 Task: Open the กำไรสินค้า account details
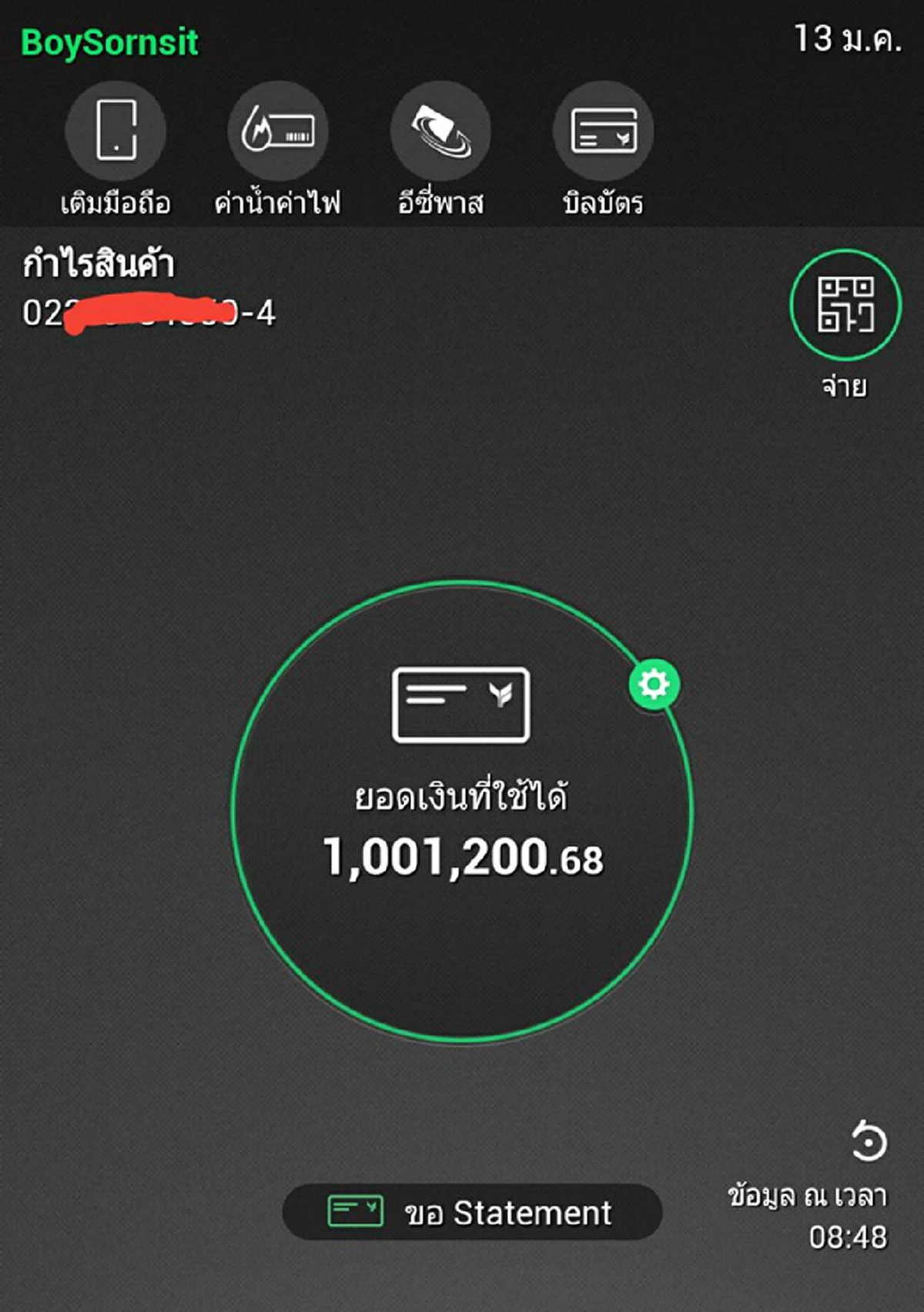coord(98,262)
